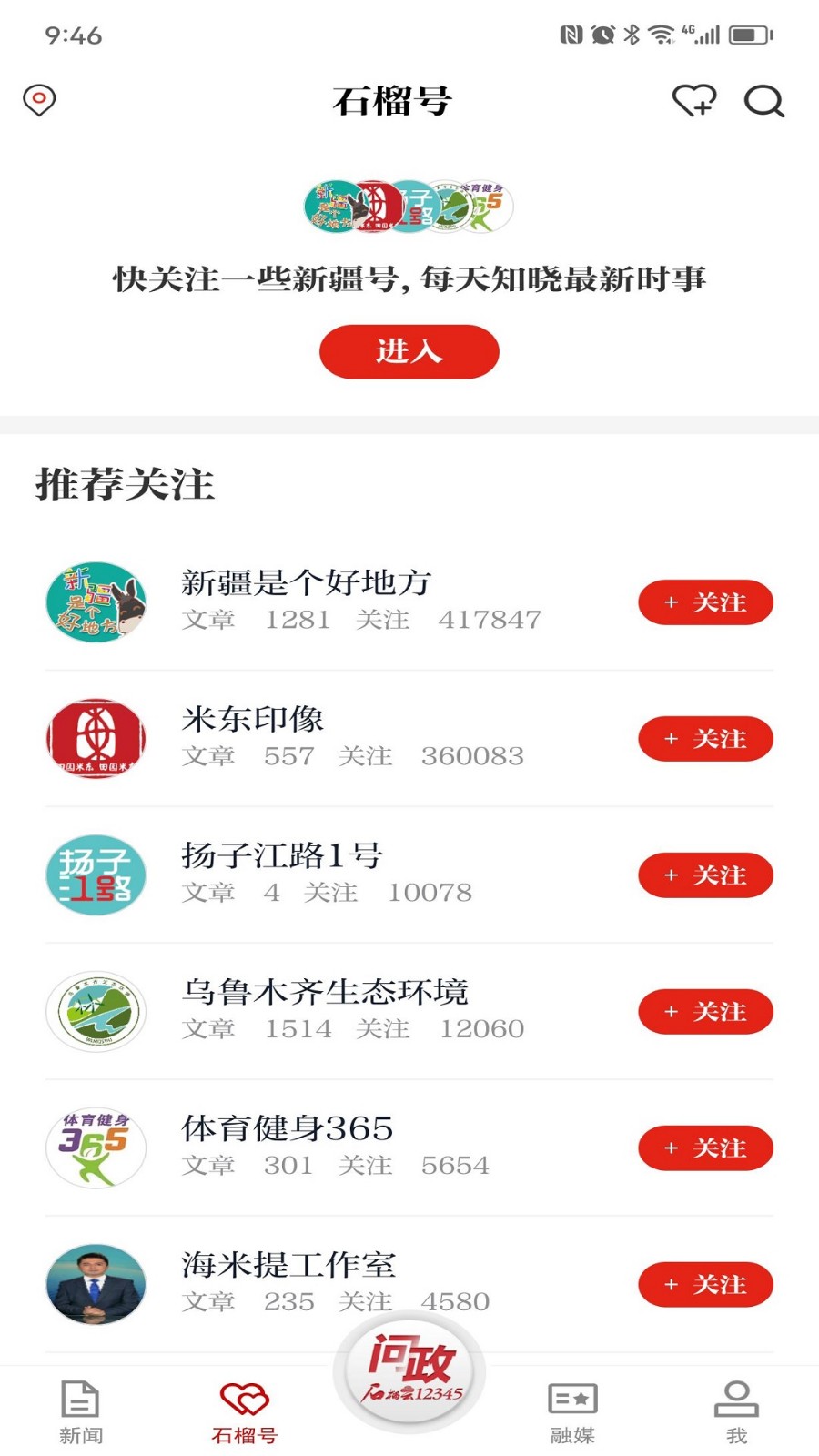View 乌鲁木齐生态环境 account details
The image size is (819, 1456).
pyautogui.click(x=324, y=993)
